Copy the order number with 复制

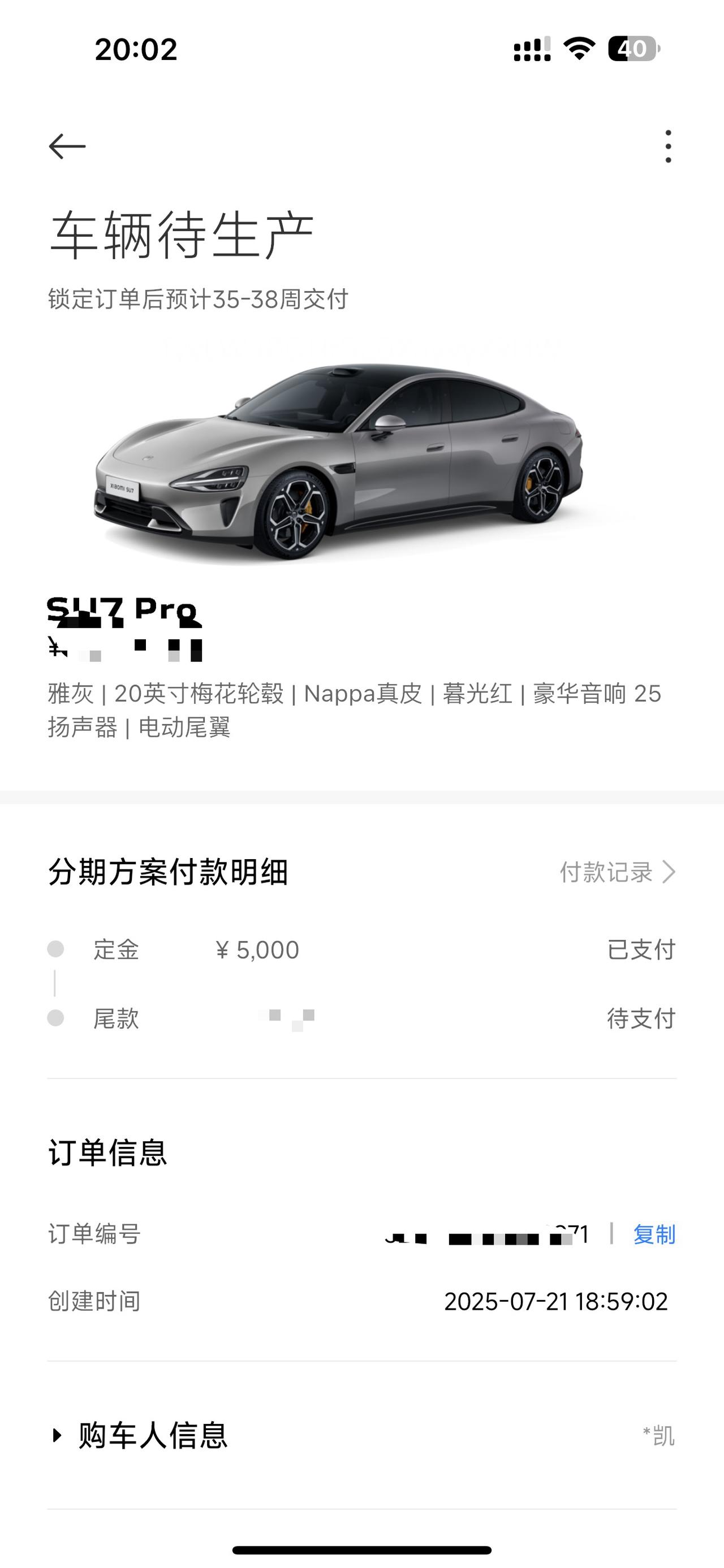(654, 1235)
